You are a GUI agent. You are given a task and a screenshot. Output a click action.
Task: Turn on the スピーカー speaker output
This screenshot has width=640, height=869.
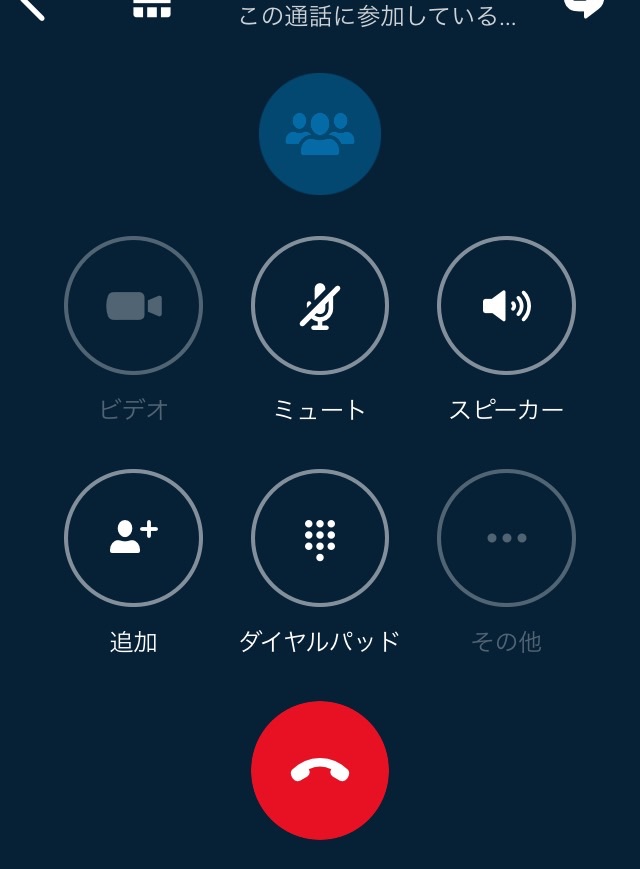tap(506, 305)
